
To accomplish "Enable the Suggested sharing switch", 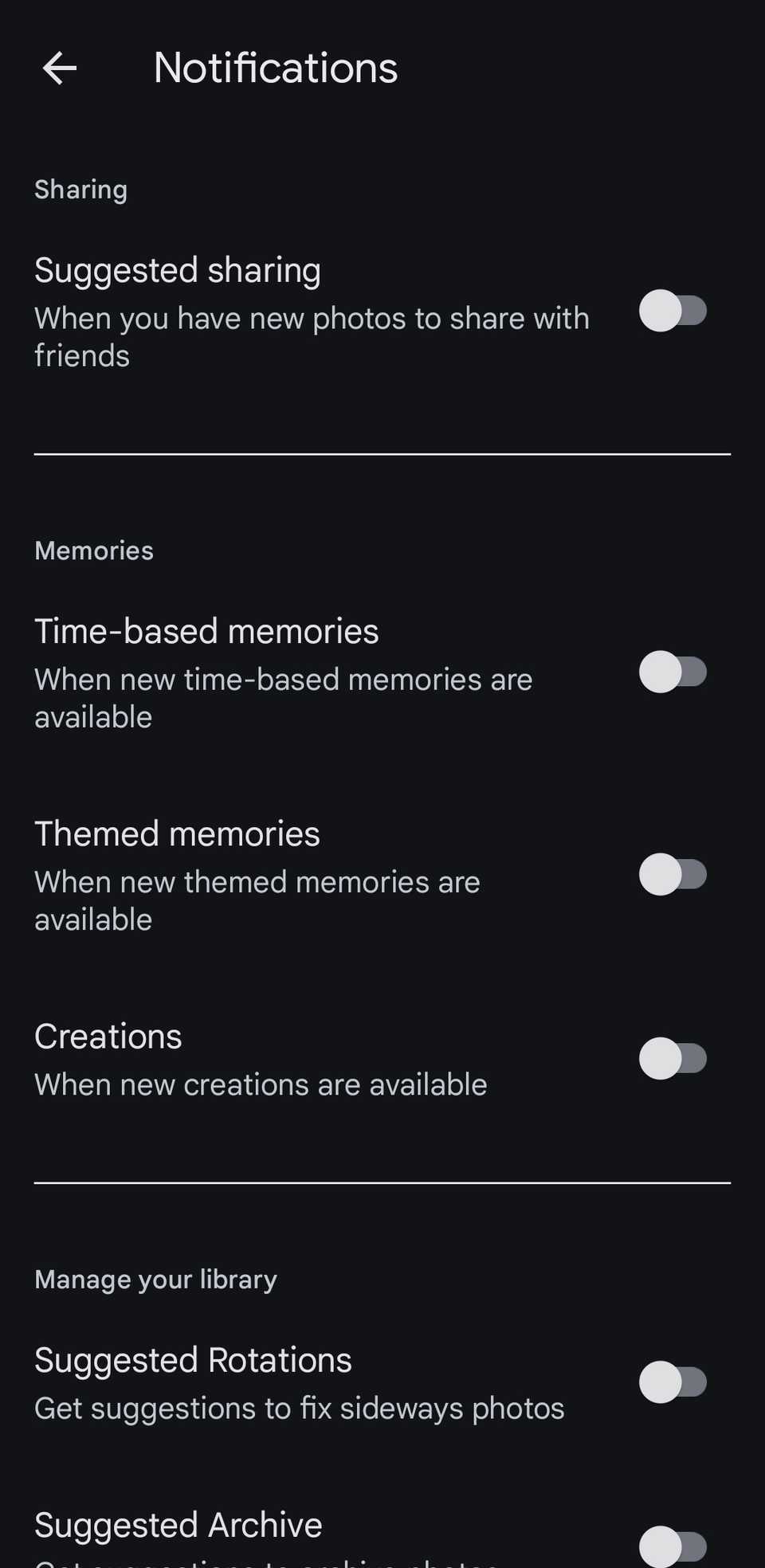I will [x=673, y=311].
